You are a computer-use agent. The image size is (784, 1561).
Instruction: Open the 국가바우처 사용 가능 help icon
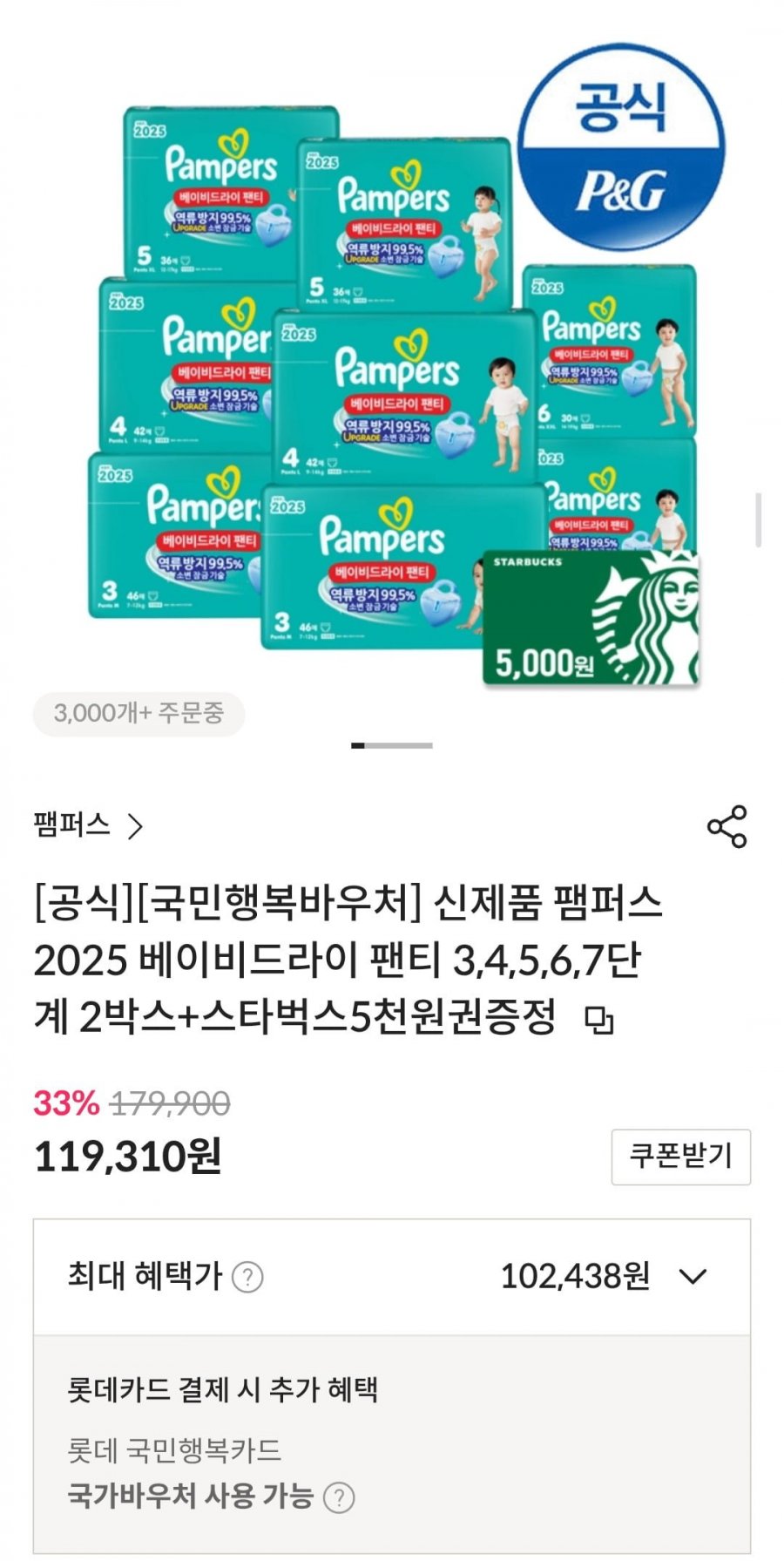point(339,1497)
